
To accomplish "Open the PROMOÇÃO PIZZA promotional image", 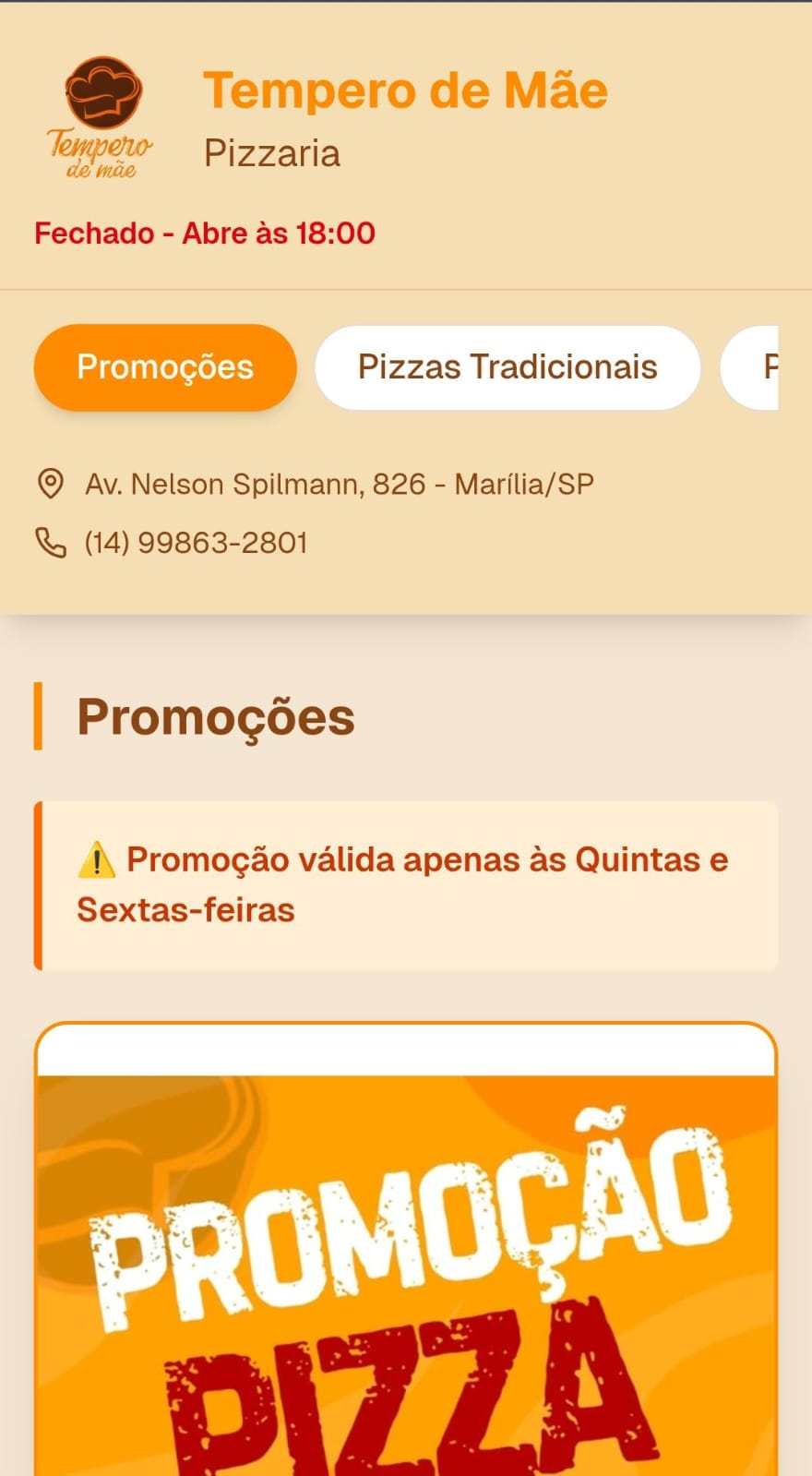I will tap(406, 1274).
